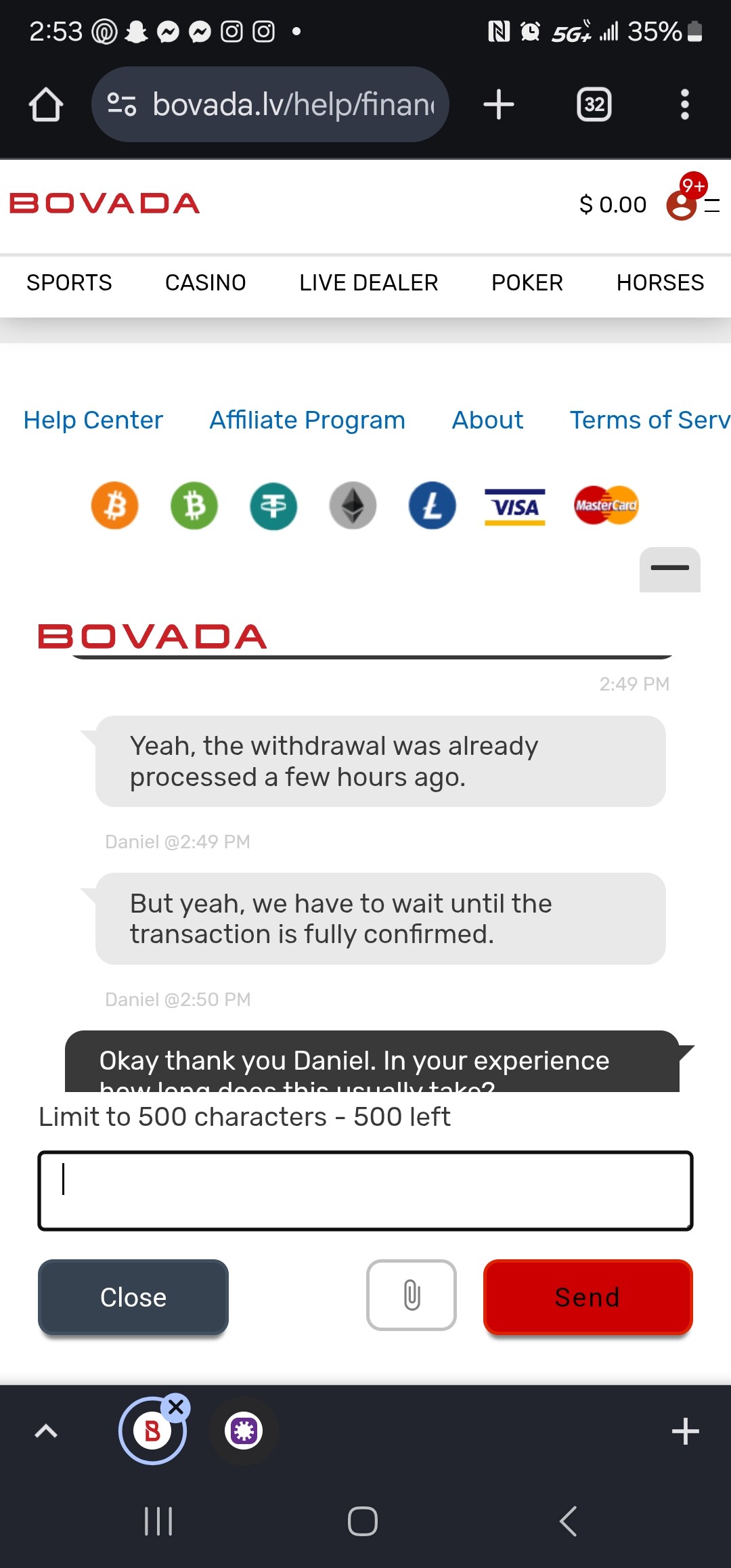Close the Bovada tab in bottom bar
Screen dimensions: 731x1568
point(176,1408)
